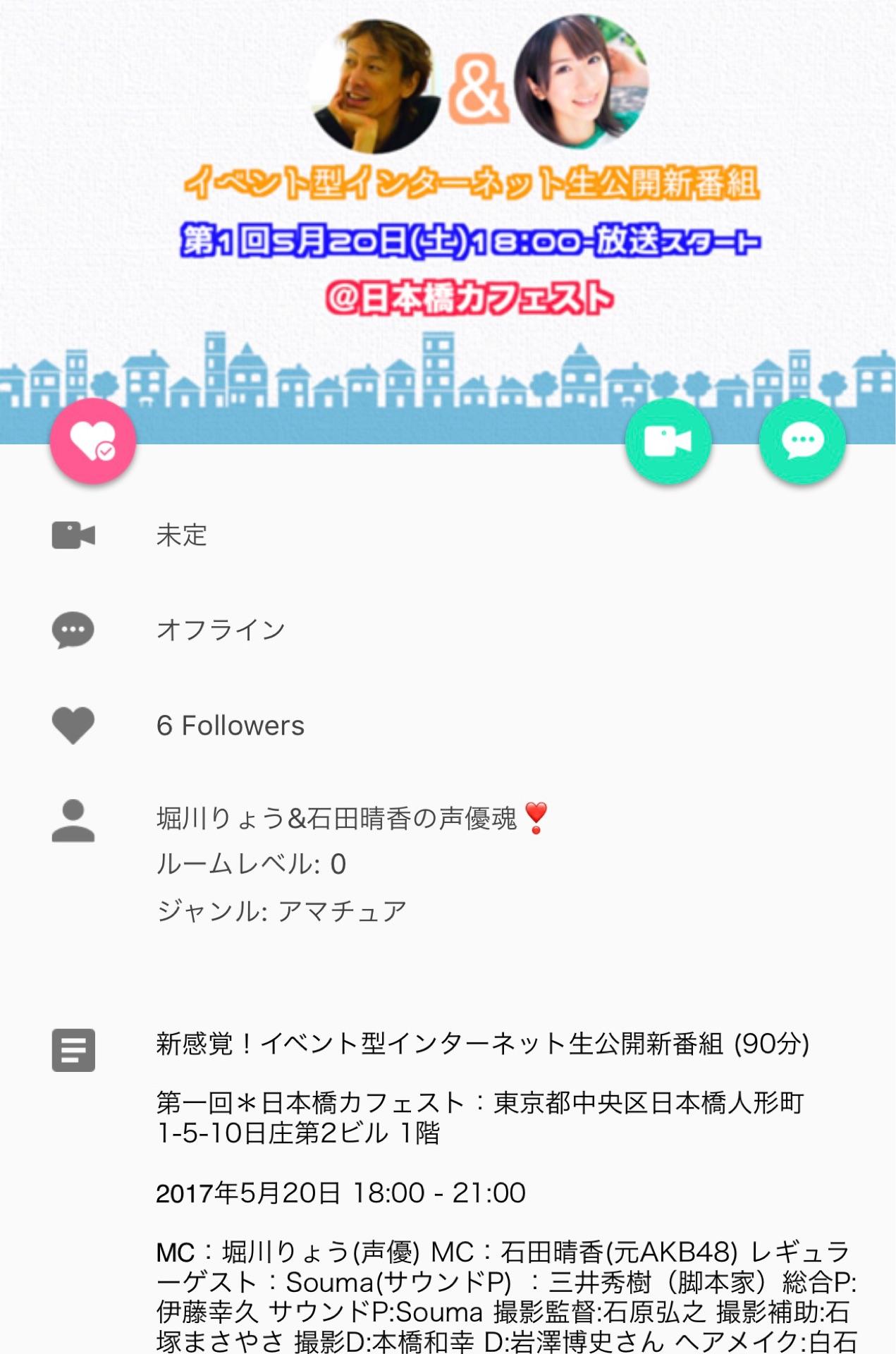
Task: Tap the green video camera icon
Action: tap(669, 439)
